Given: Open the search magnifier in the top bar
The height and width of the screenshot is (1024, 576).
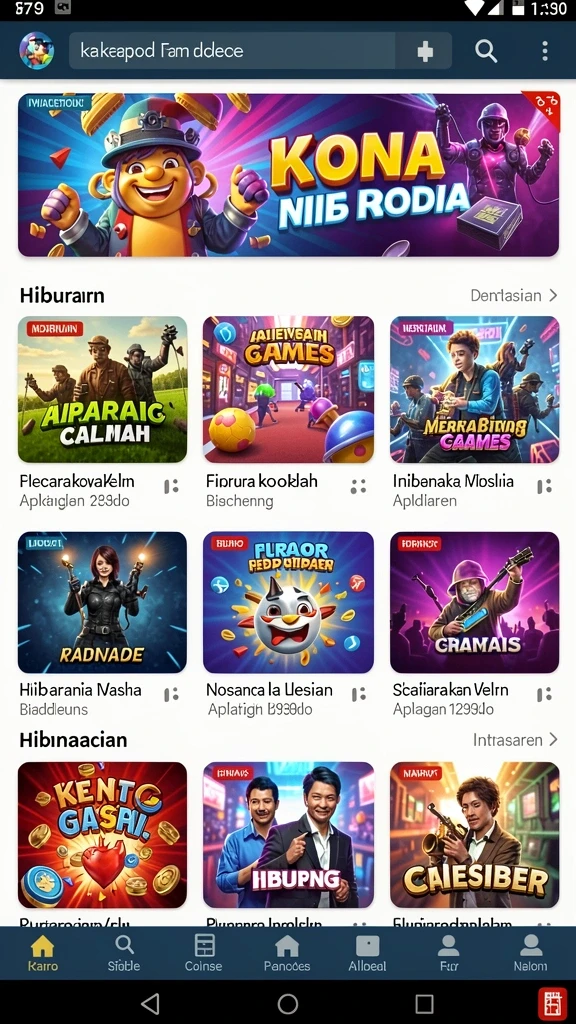Looking at the screenshot, I should (486, 50).
